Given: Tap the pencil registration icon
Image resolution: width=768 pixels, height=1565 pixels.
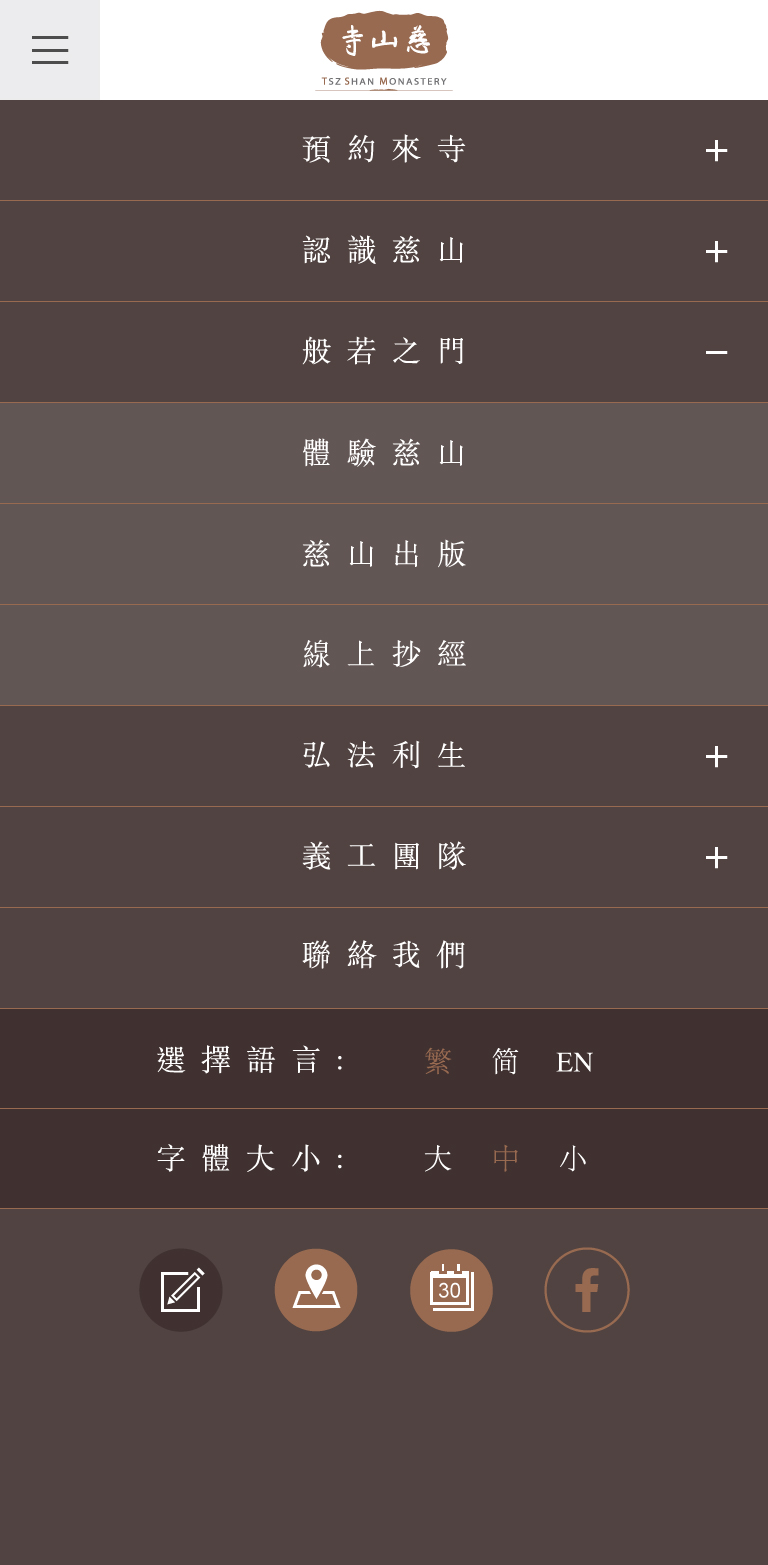Looking at the screenshot, I should [181, 1290].
